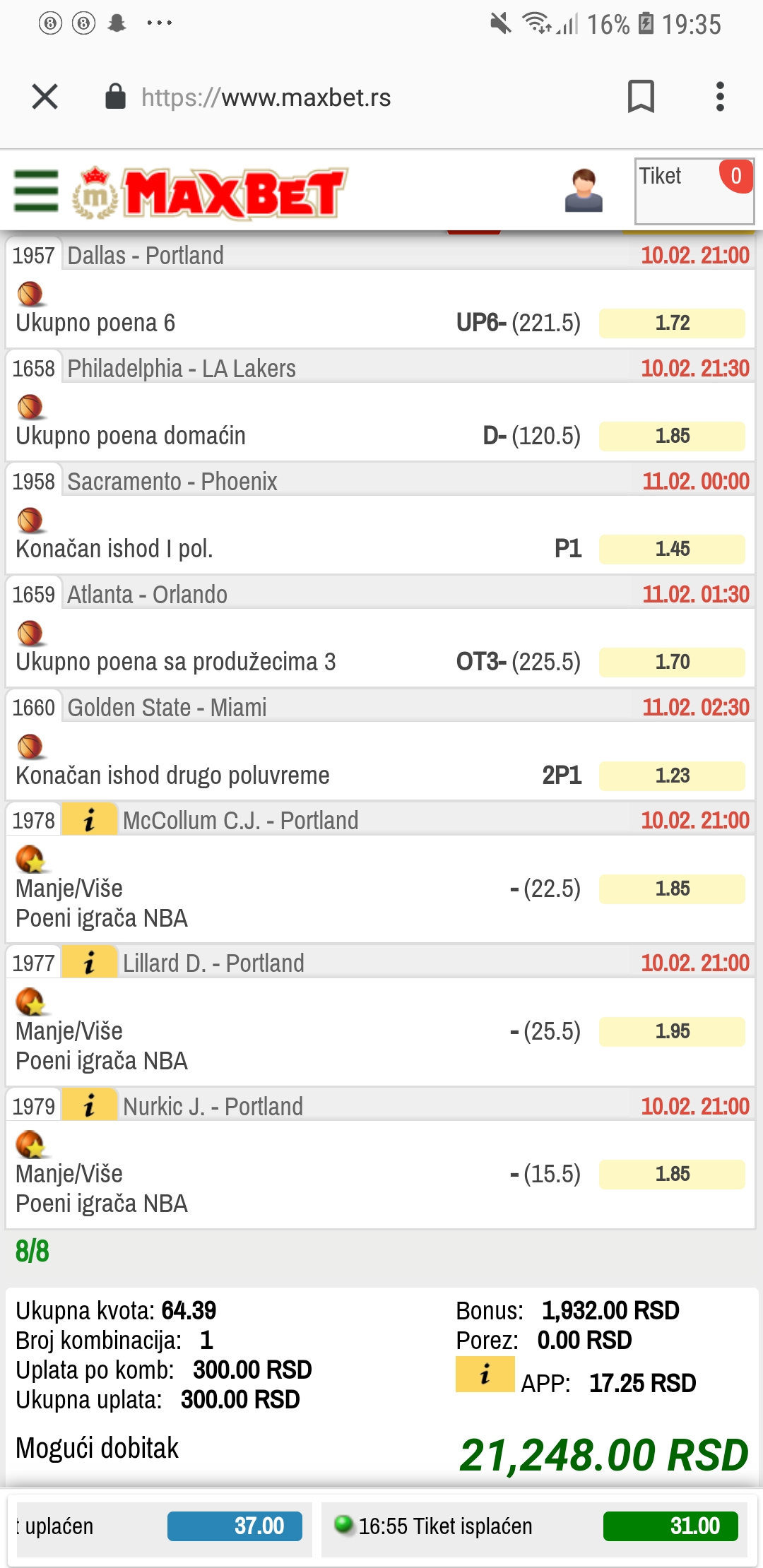Screen dimensions: 763x1568
Task: Show info for McCollum C.J. - Portland
Action: tap(90, 820)
